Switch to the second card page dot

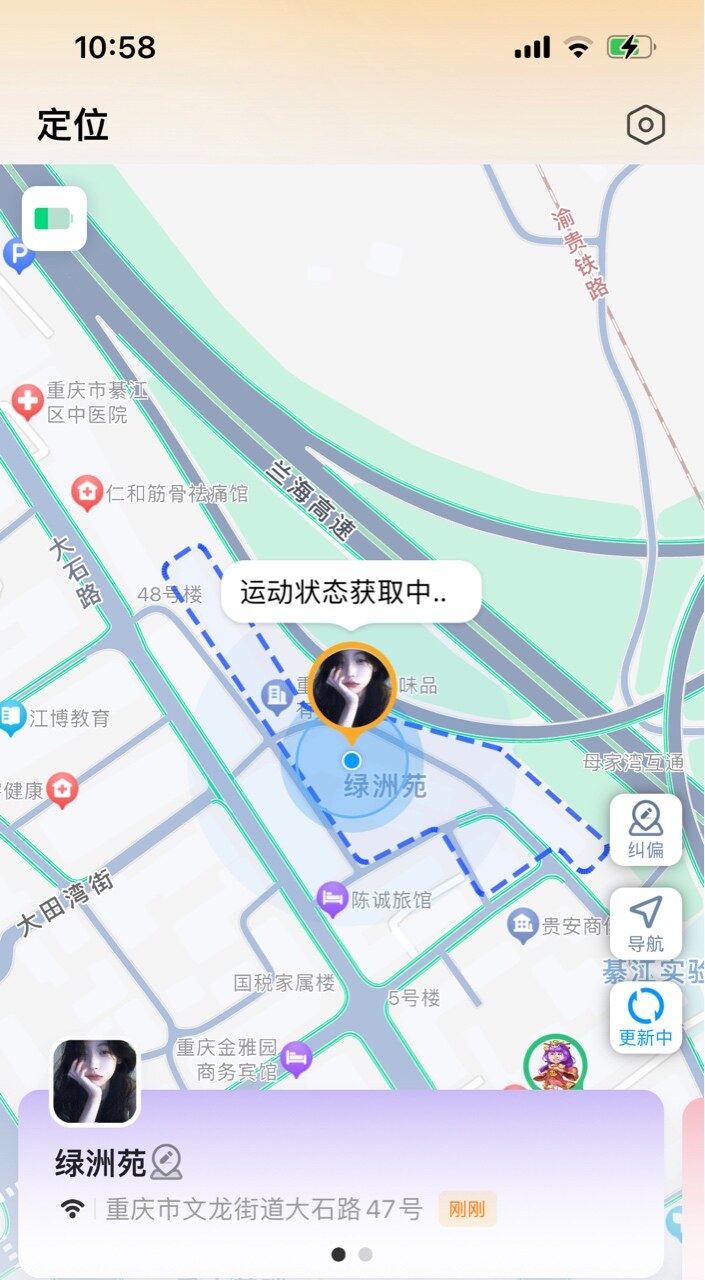pyautogui.click(x=365, y=1254)
